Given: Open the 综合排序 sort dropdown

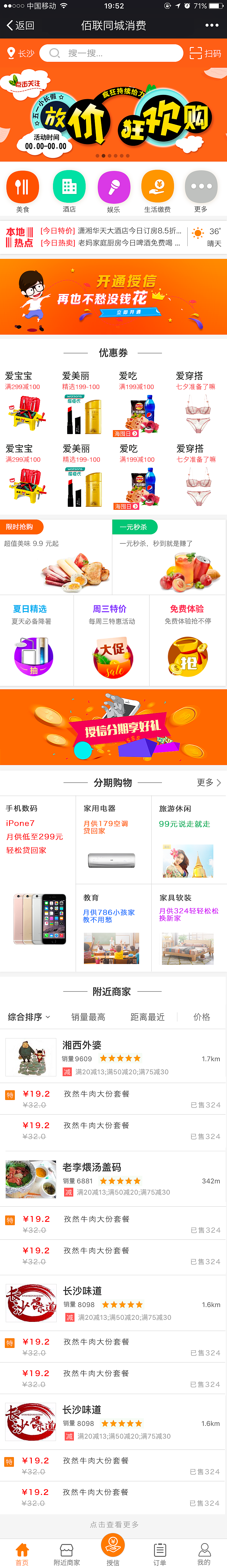Looking at the screenshot, I should [x=29, y=1017].
